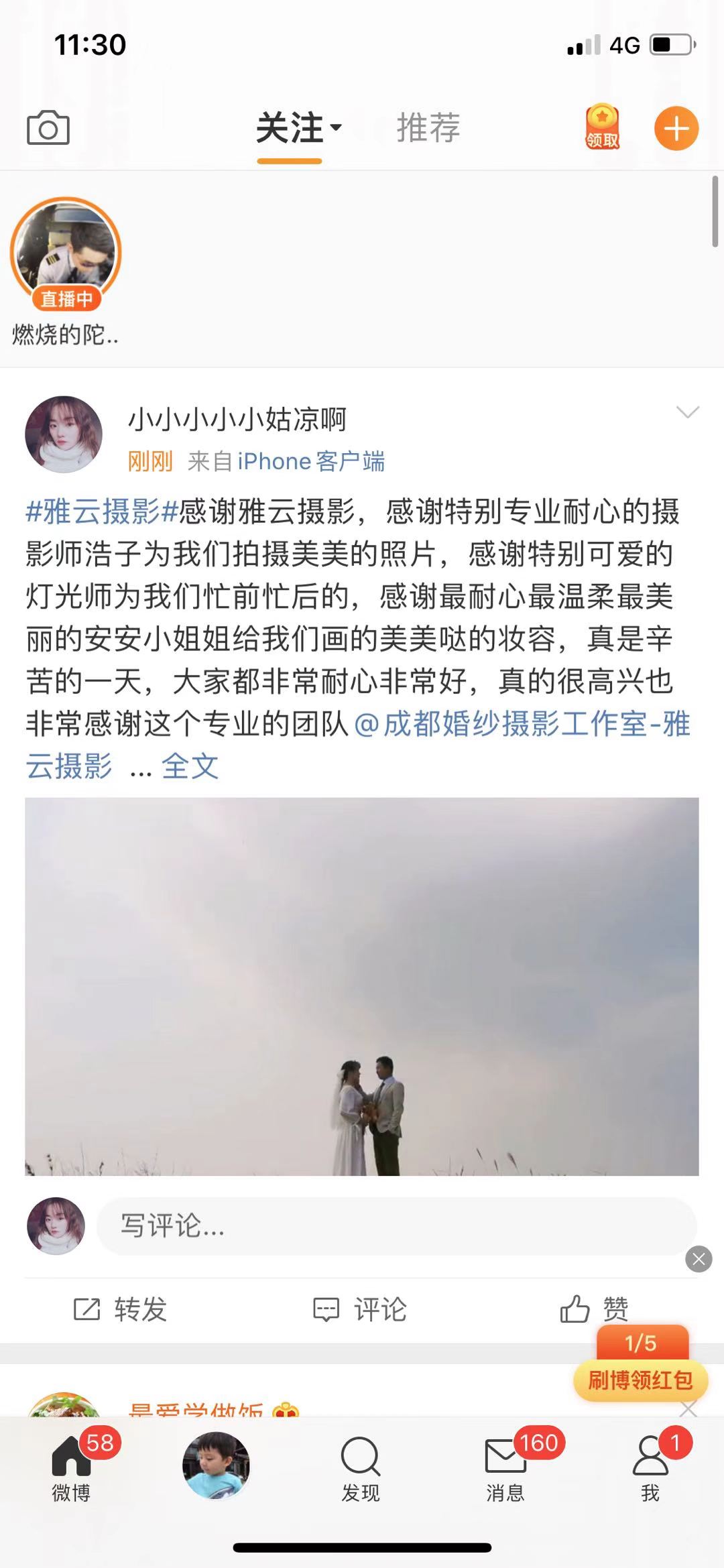
Task: Switch to the 推荐 tab
Action: [x=428, y=128]
